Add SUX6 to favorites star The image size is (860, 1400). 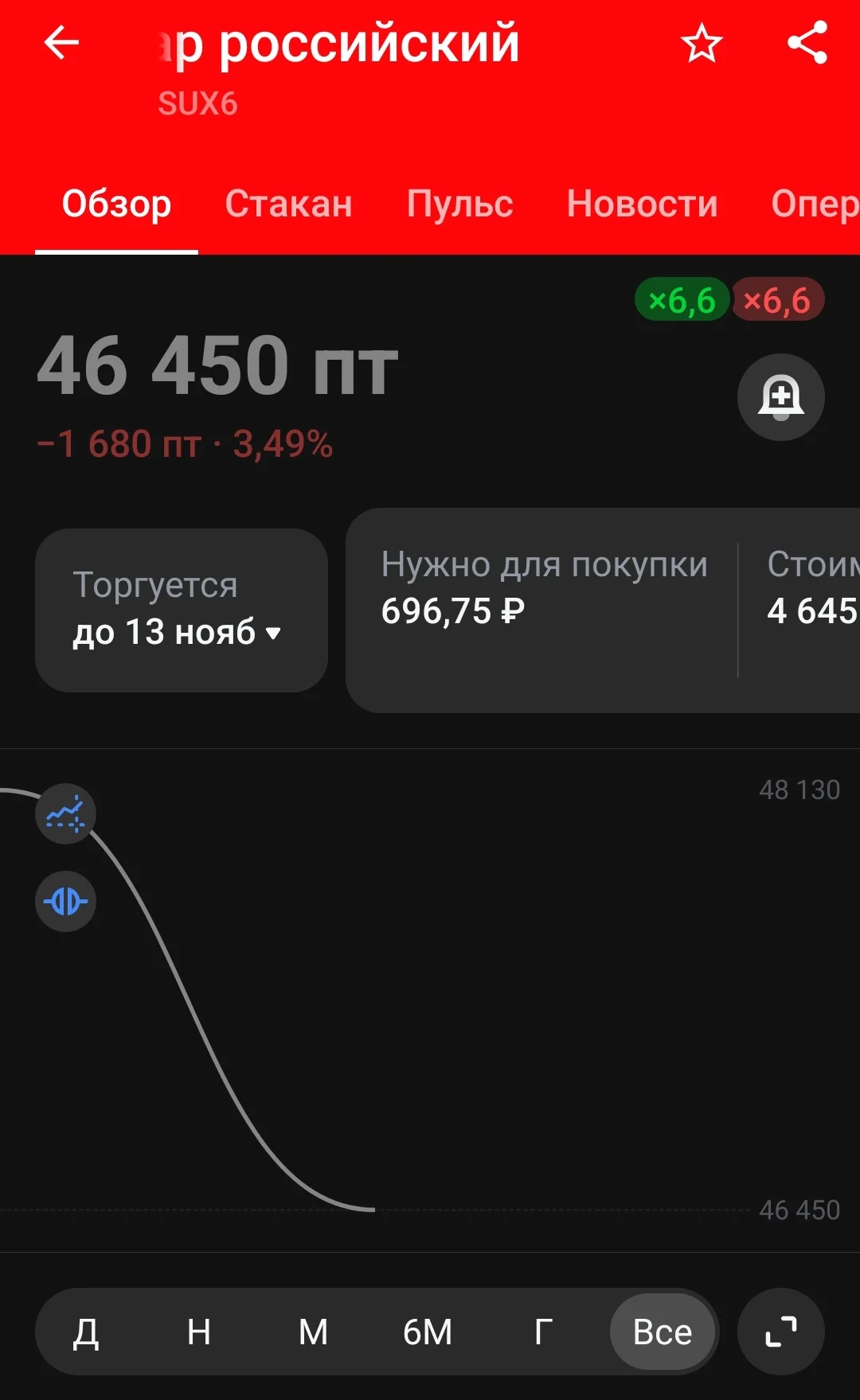pos(702,43)
